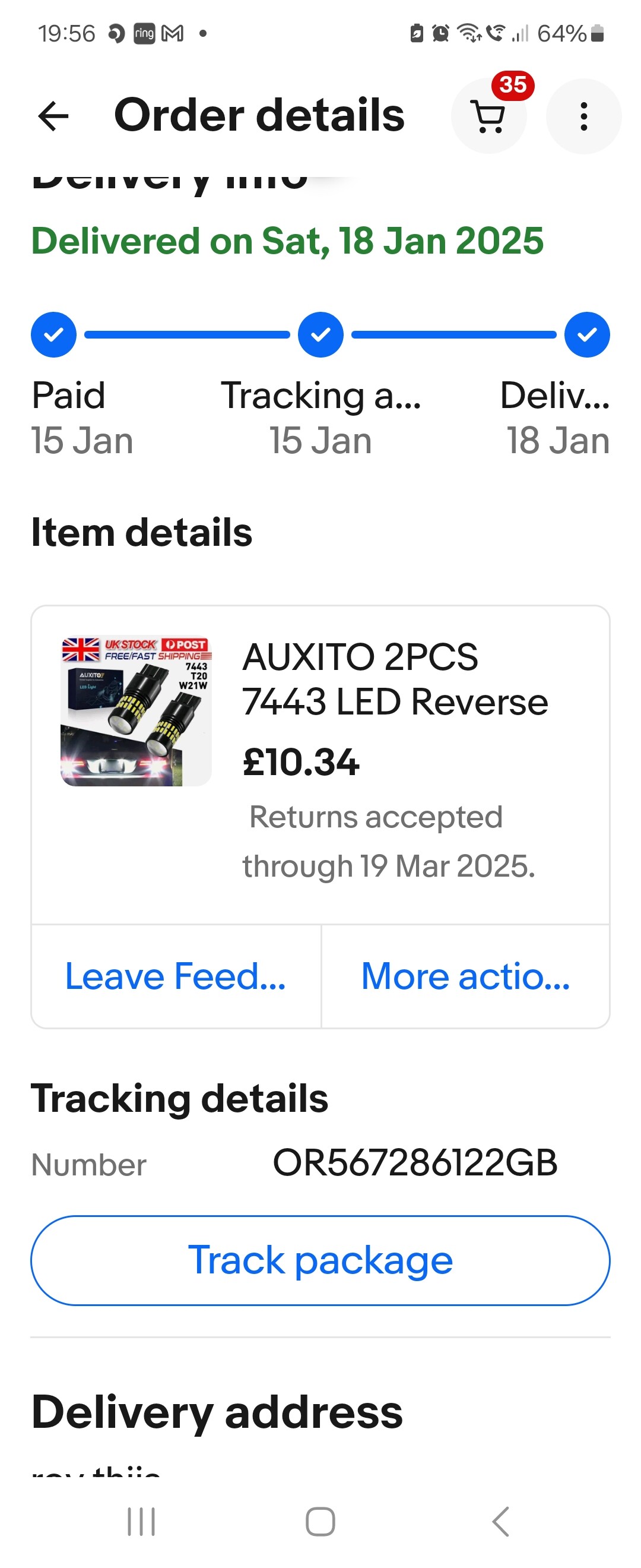This screenshot has width=641, height=1568.
Task: Leave feedback for this order
Action: click(176, 976)
